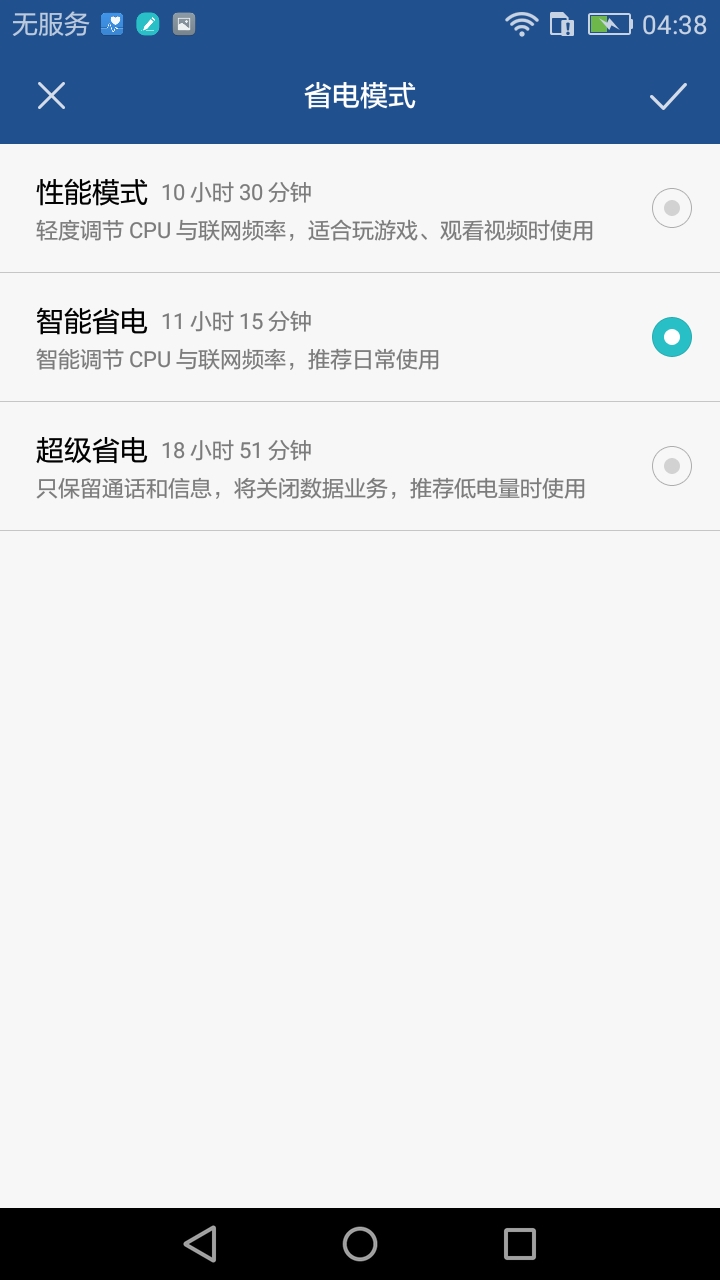Tap the 智能省电 list entry
Viewport: 720px width, 1280px height.
click(x=300, y=336)
